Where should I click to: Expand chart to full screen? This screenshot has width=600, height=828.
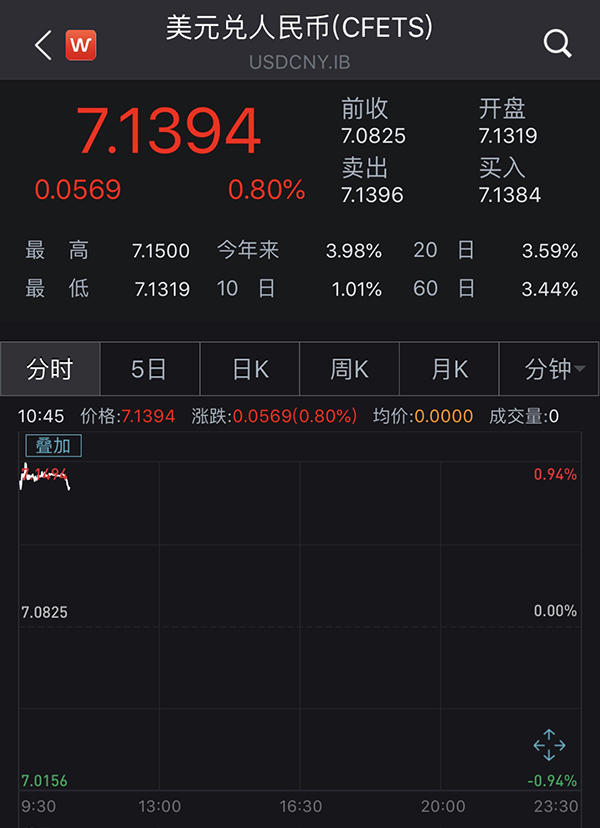pos(549,745)
